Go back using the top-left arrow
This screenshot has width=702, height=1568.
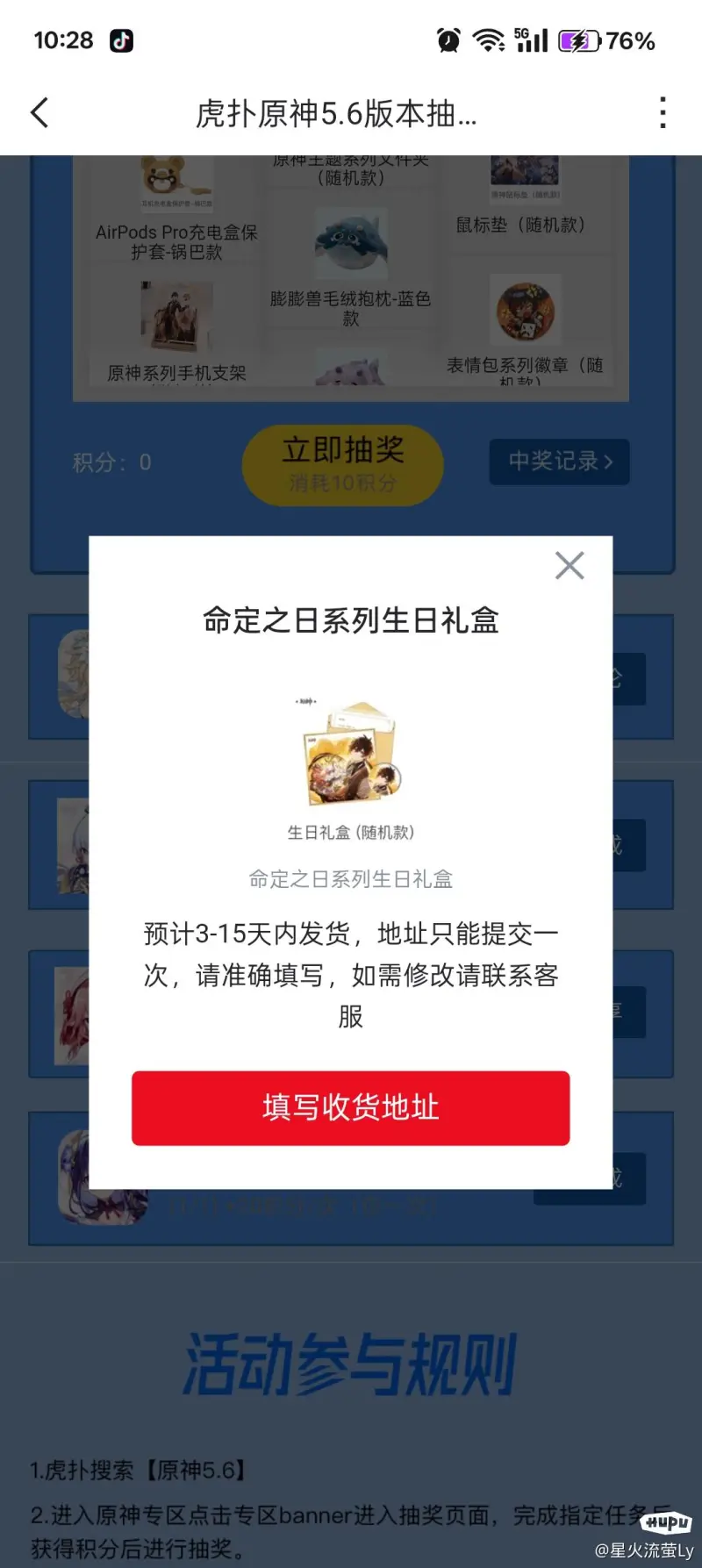pos(39,113)
